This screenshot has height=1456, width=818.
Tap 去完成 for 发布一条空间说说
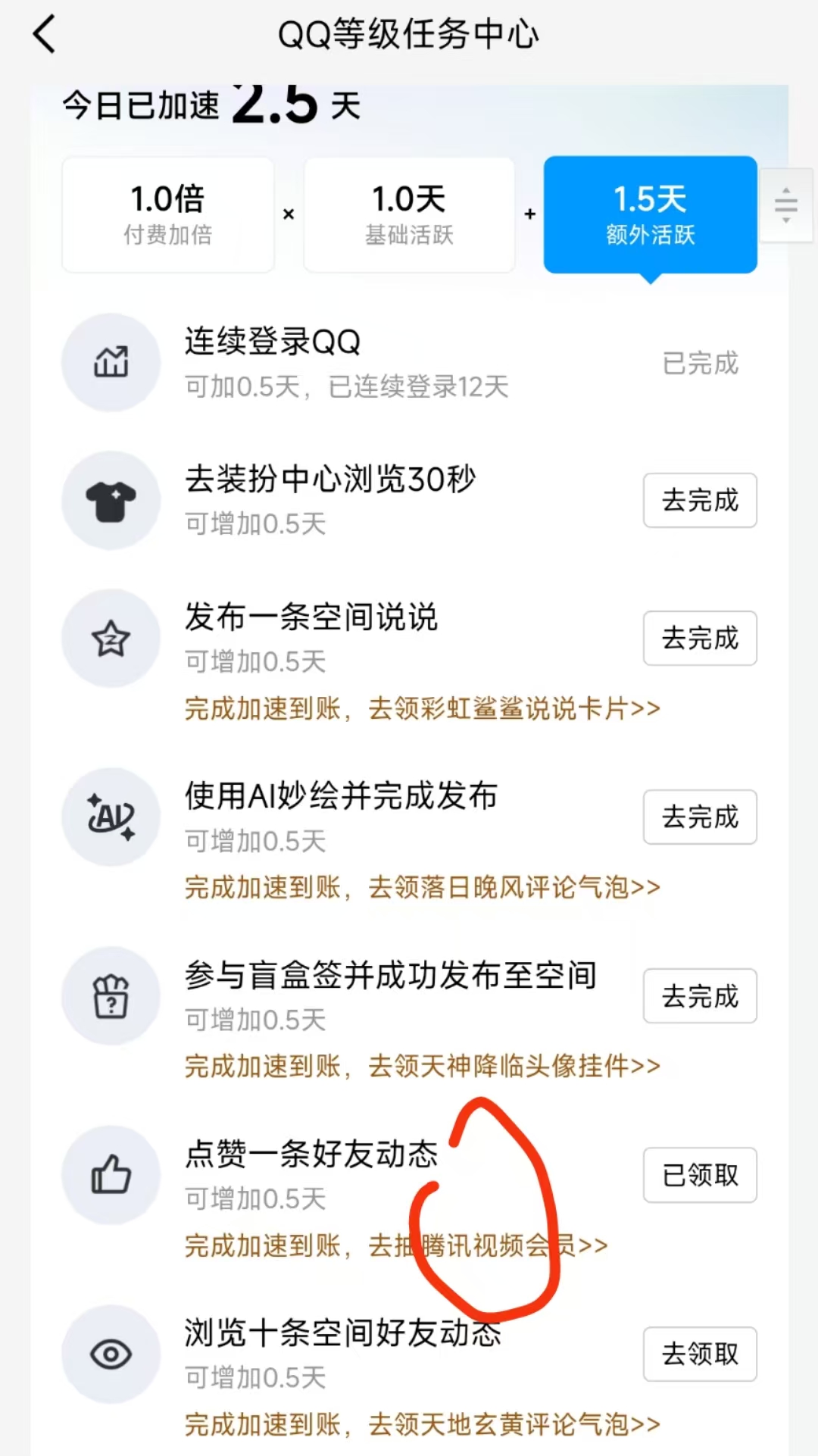[x=700, y=638]
